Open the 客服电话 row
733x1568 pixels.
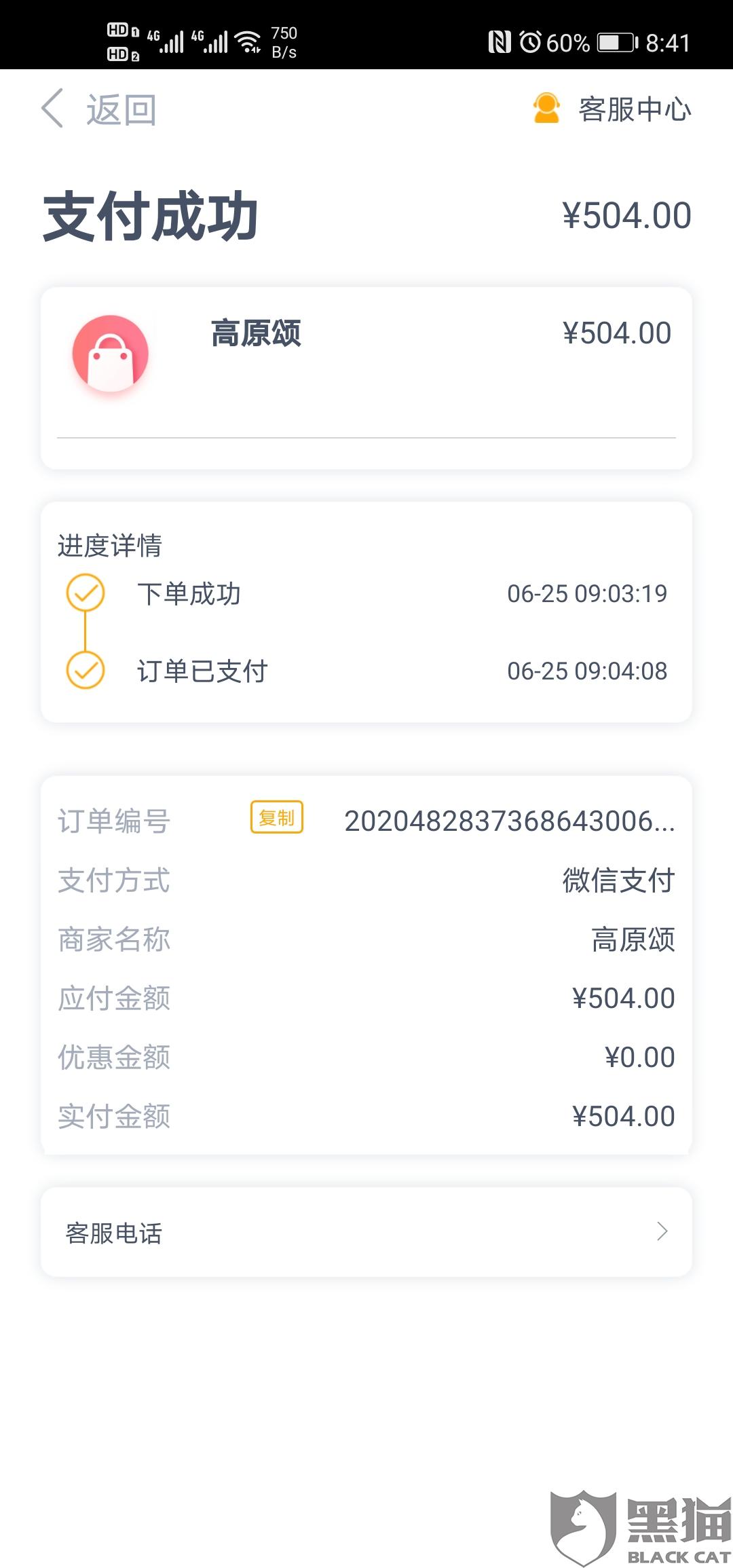click(x=366, y=1232)
